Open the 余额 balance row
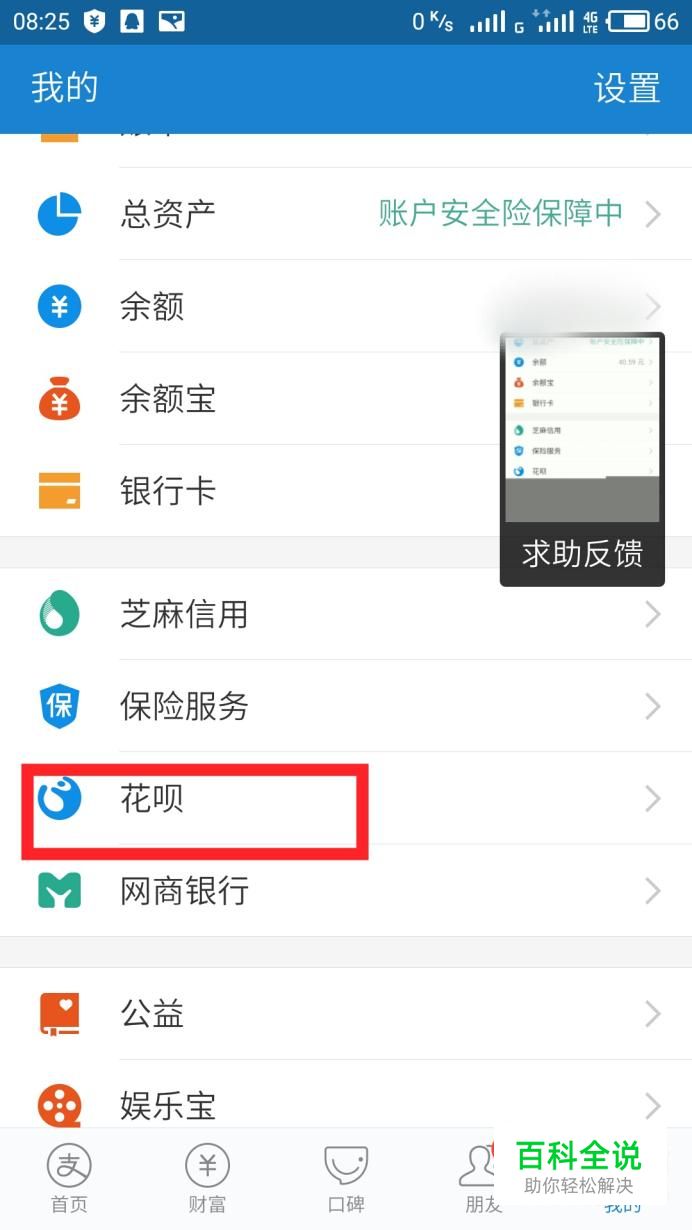 (x=250, y=306)
